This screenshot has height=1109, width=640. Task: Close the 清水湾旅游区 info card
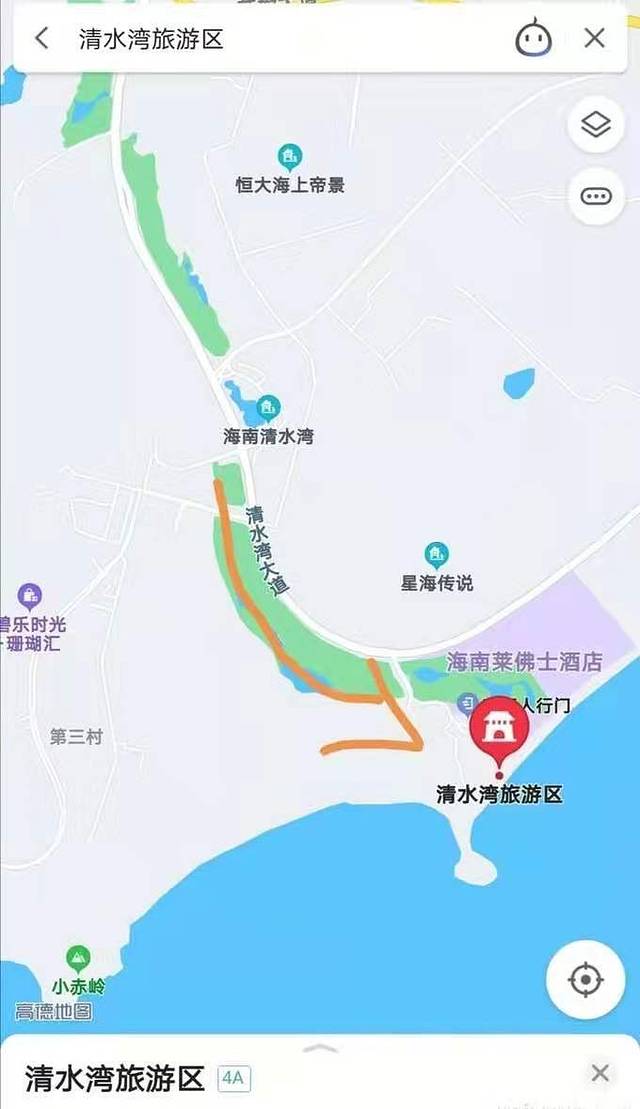[x=600, y=1073]
